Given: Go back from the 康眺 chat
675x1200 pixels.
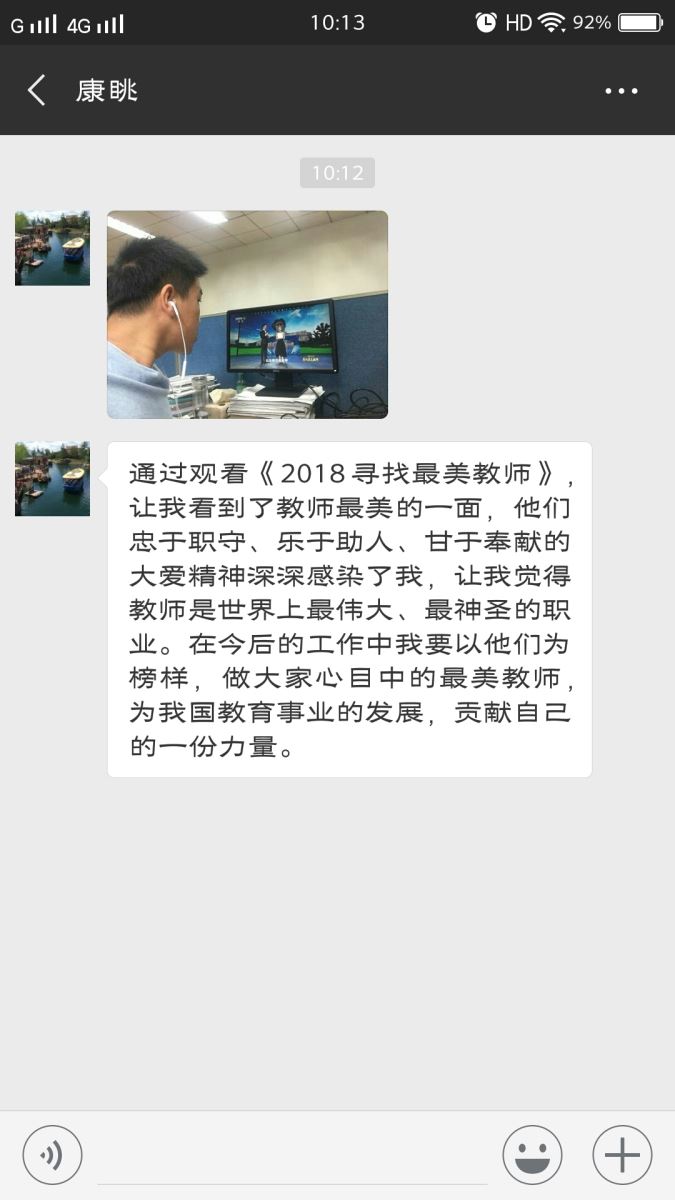Looking at the screenshot, I should point(37,91).
